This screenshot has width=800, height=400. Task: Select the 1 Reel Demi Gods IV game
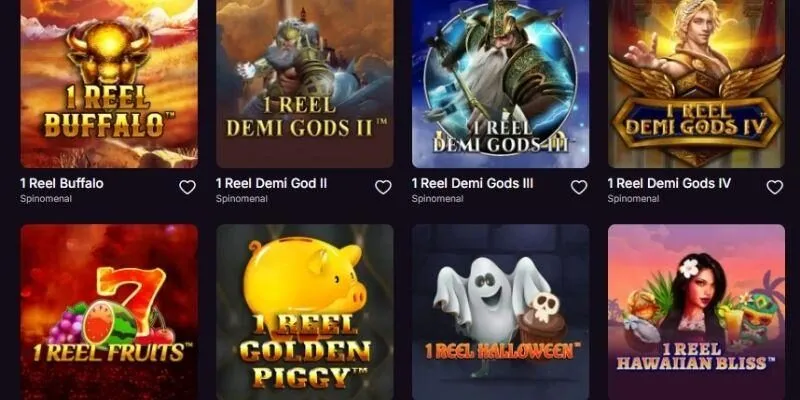(x=696, y=84)
